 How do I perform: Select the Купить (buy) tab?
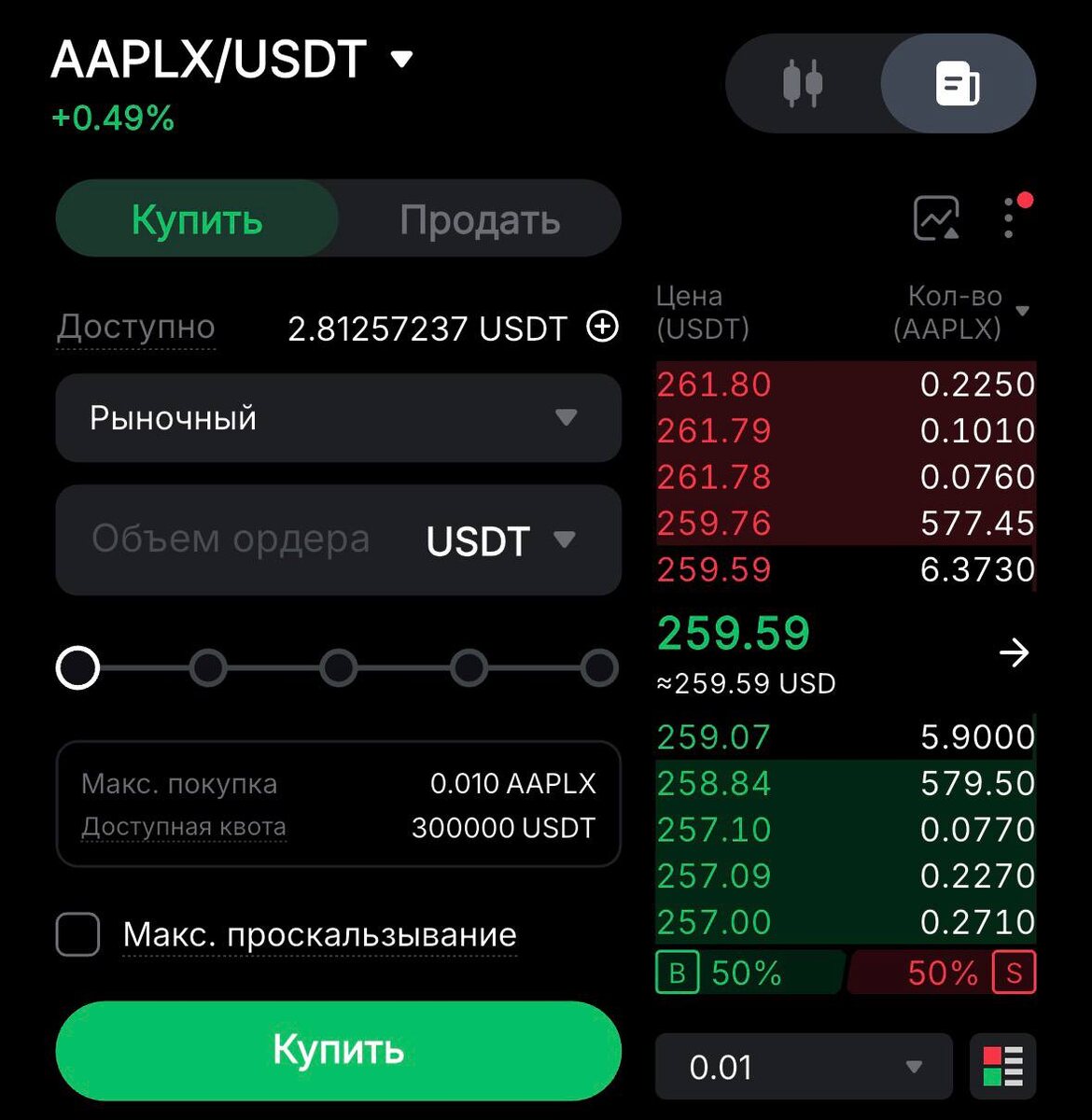(197, 220)
